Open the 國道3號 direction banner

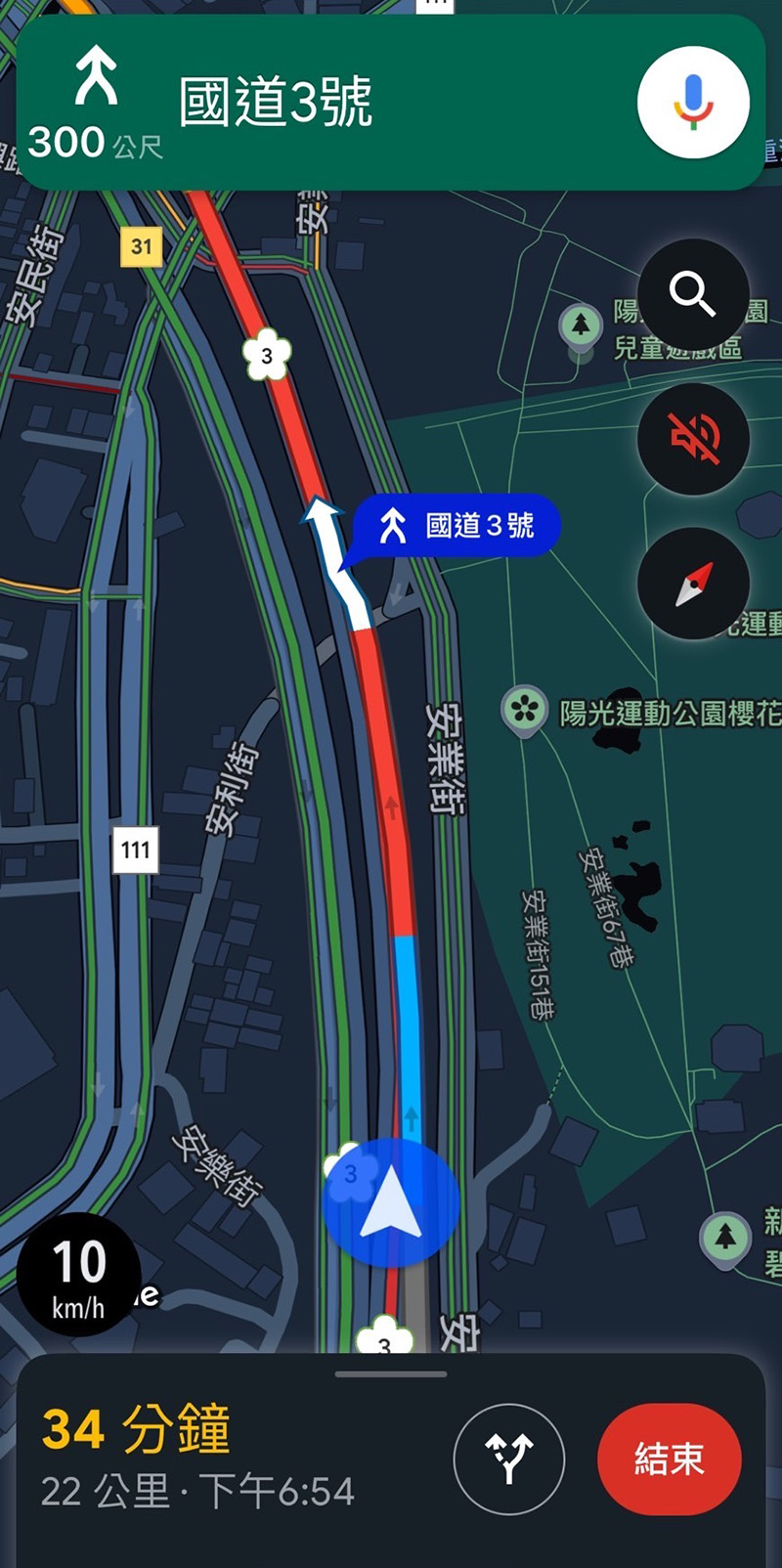323,103
